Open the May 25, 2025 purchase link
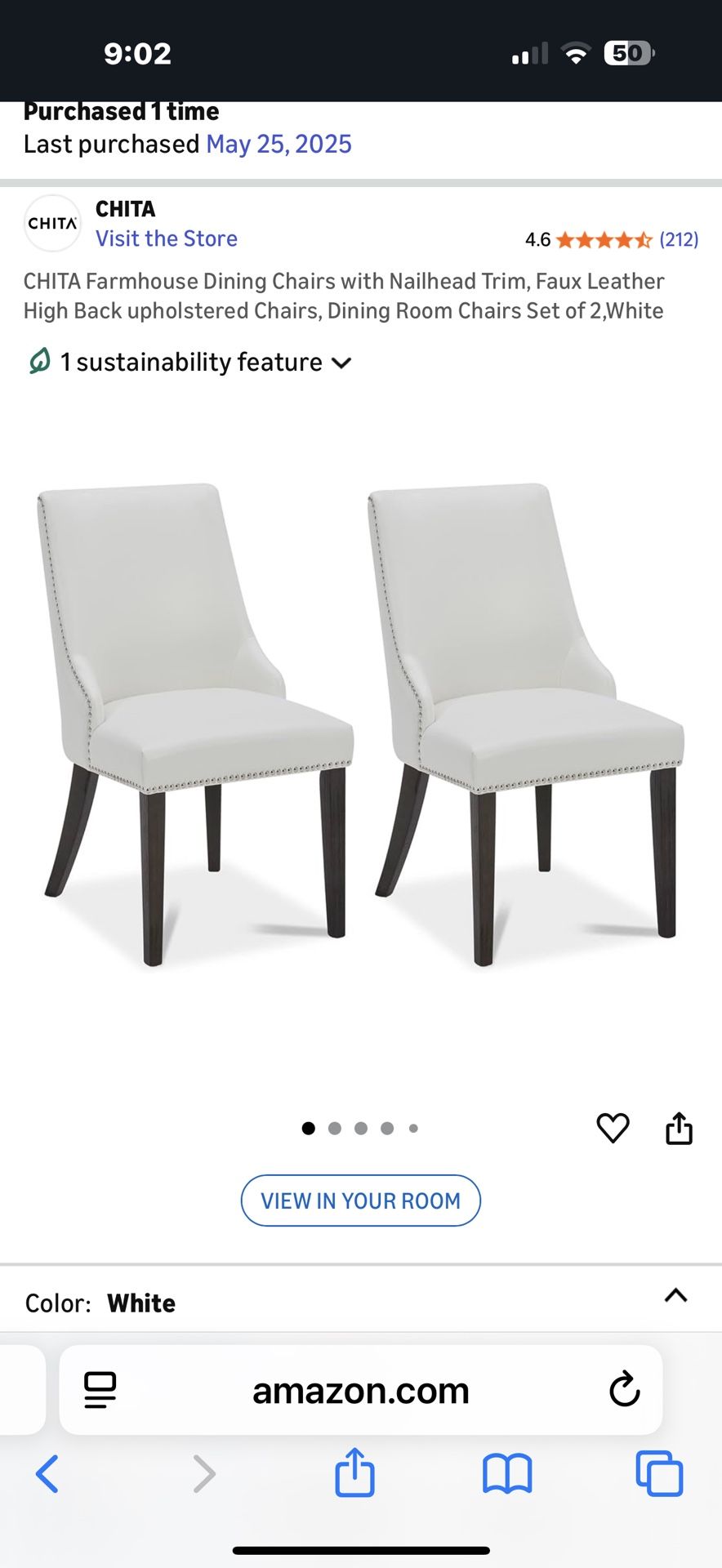Screen dimensions: 722x1568 279,145
